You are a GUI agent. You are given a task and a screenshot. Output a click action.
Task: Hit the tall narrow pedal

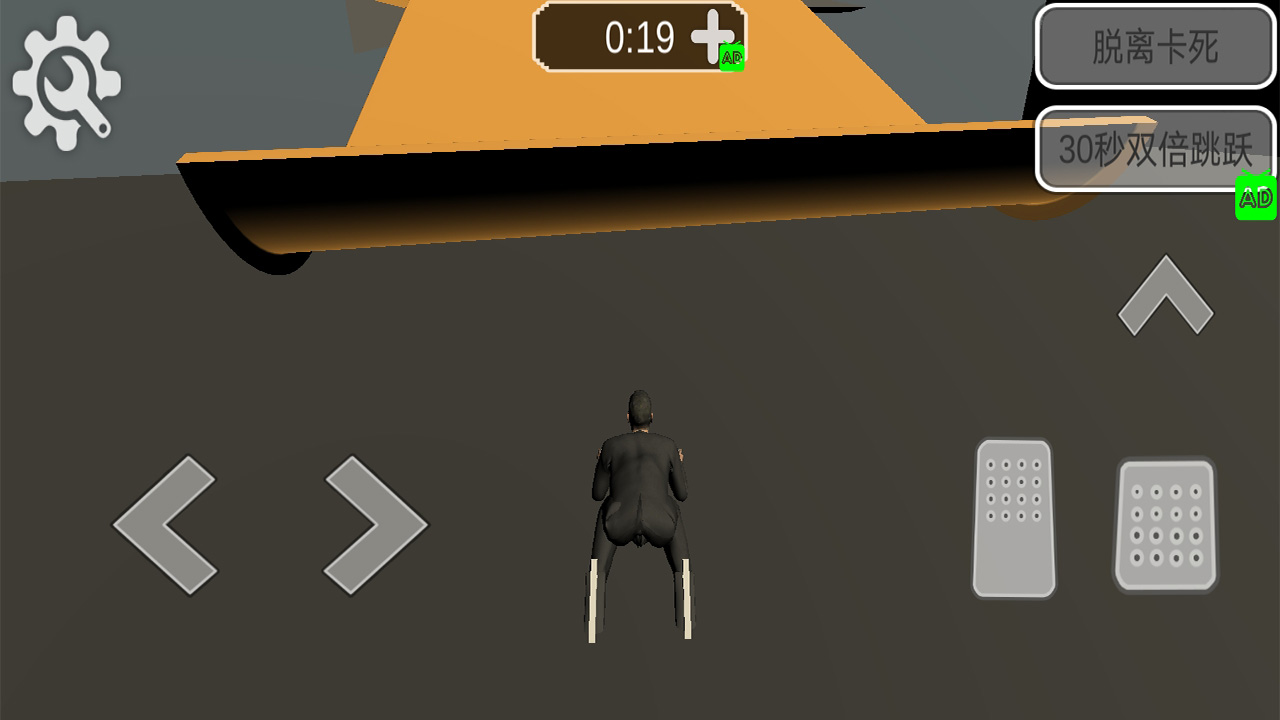(x=1014, y=518)
